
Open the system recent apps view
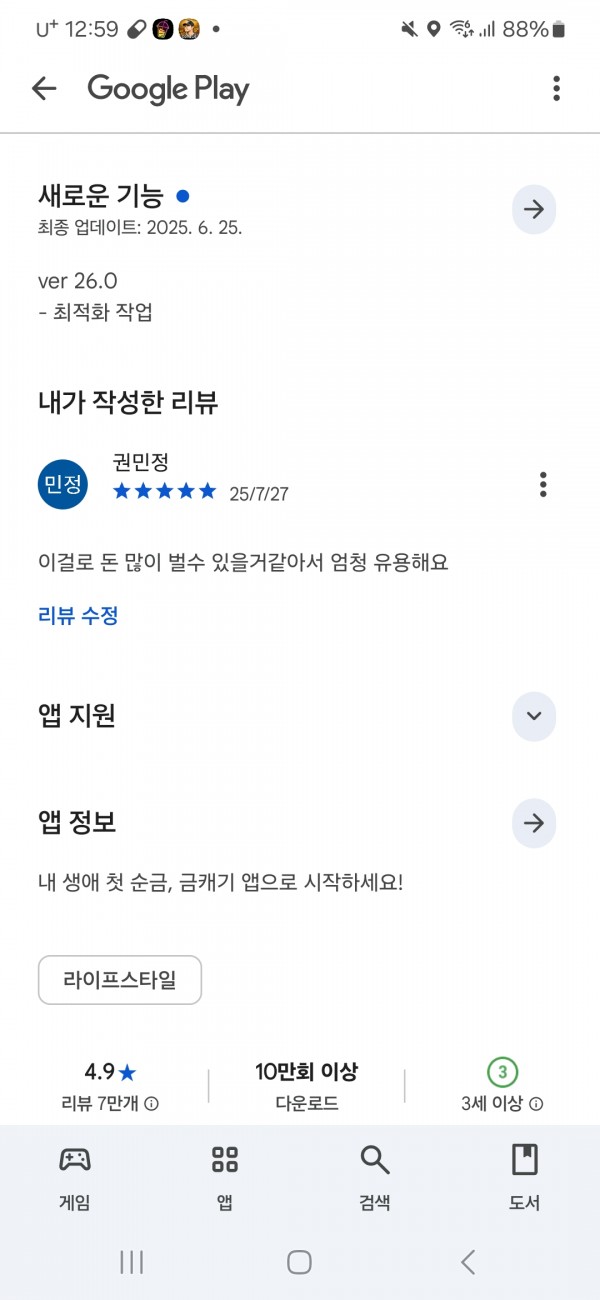point(132,1262)
